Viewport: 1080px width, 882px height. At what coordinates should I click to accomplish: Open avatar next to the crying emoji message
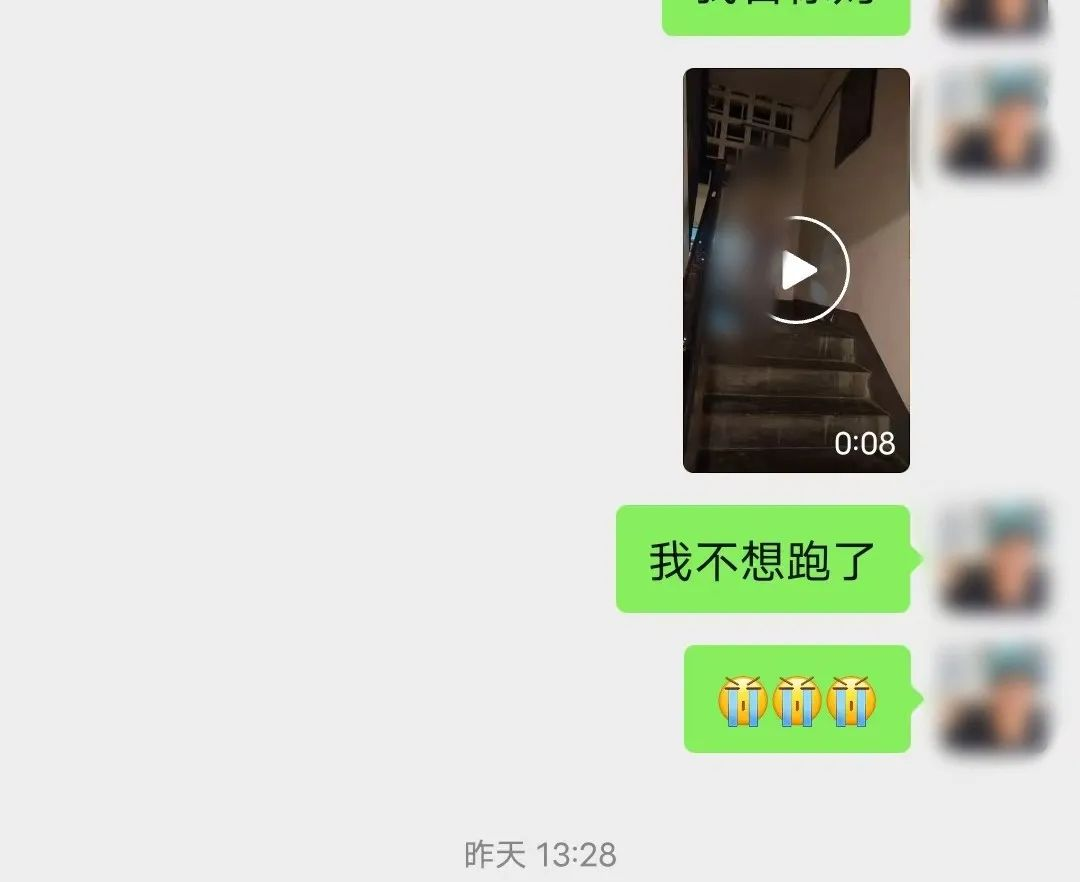(x=993, y=699)
